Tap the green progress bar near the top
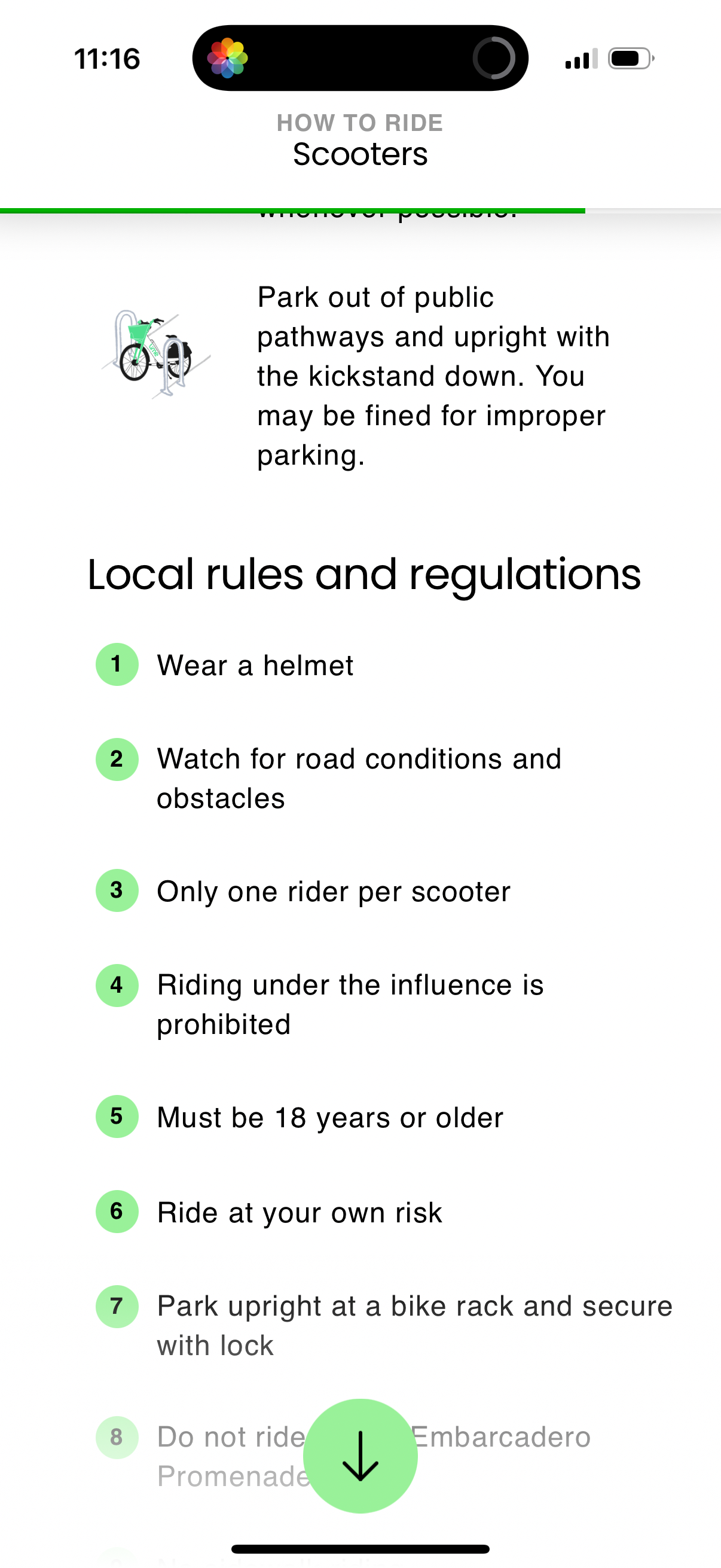The image size is (721, 1568). (292, 209)
